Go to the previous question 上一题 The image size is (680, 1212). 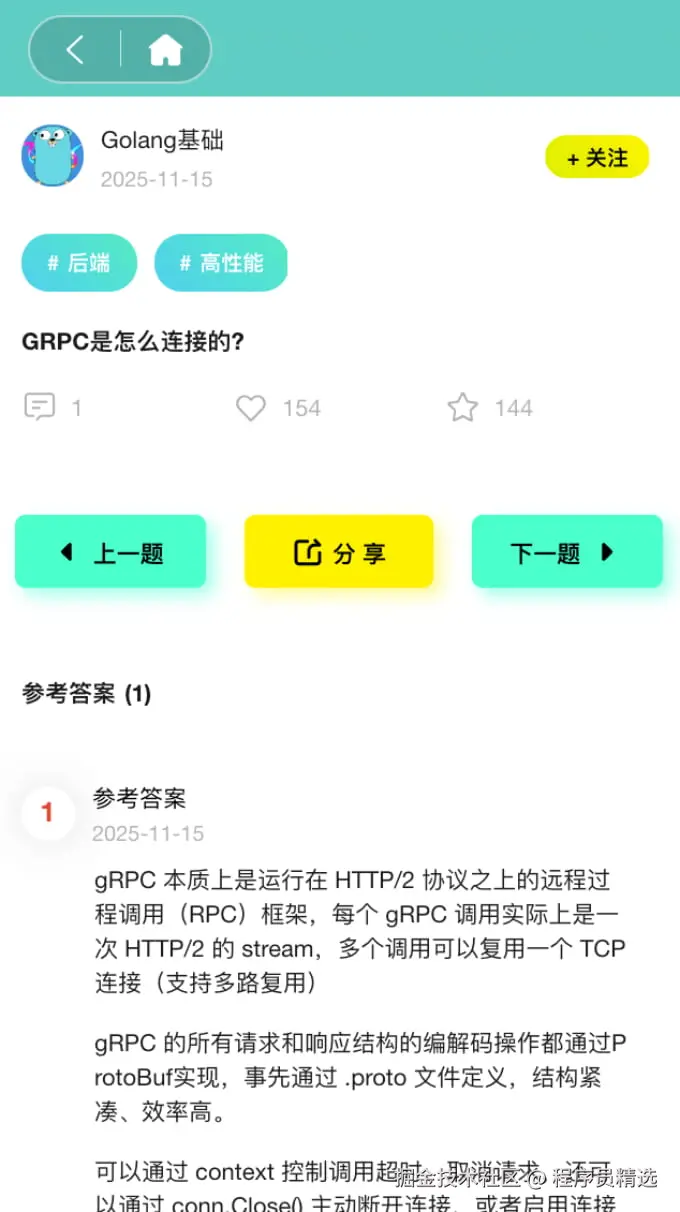click(x=110, y=552)
